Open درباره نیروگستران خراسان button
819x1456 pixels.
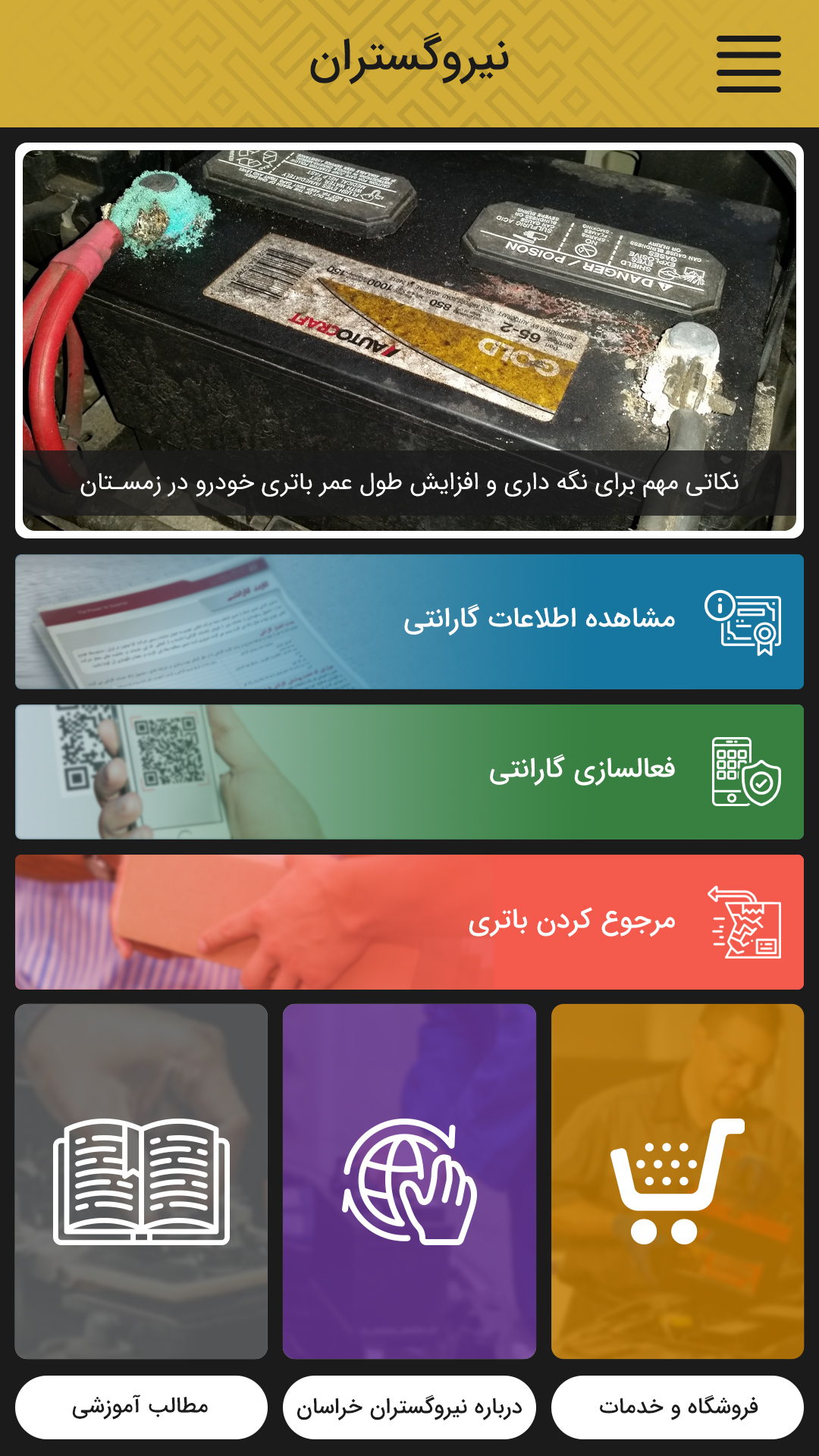409,1407
